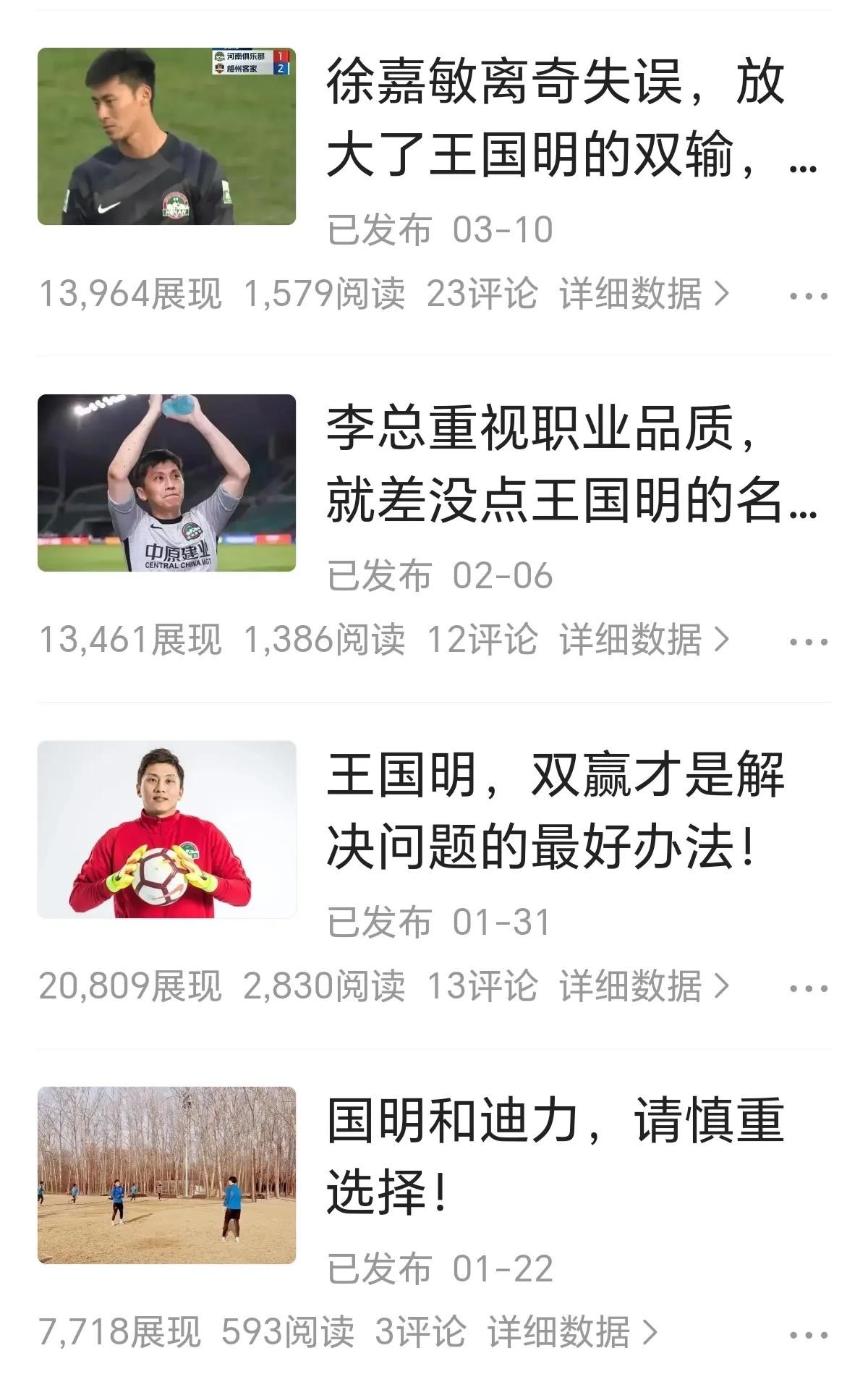The width and height of the screenshot is (868, 1382).
Task: View 详细数据 for the 02-06 article
Action: tap(643, 640)
